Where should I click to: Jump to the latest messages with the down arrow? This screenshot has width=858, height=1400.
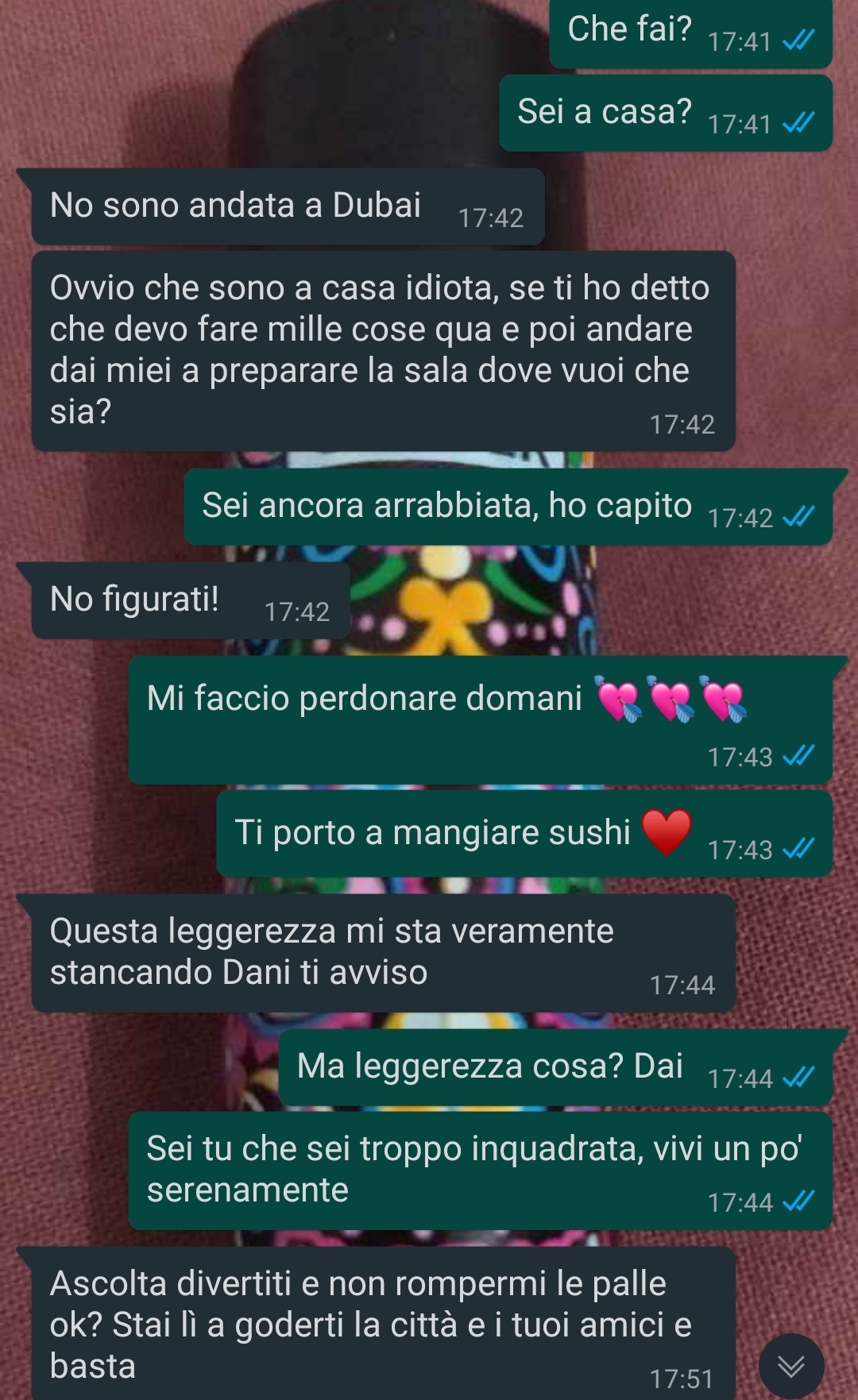click(x=790, y=1366)
